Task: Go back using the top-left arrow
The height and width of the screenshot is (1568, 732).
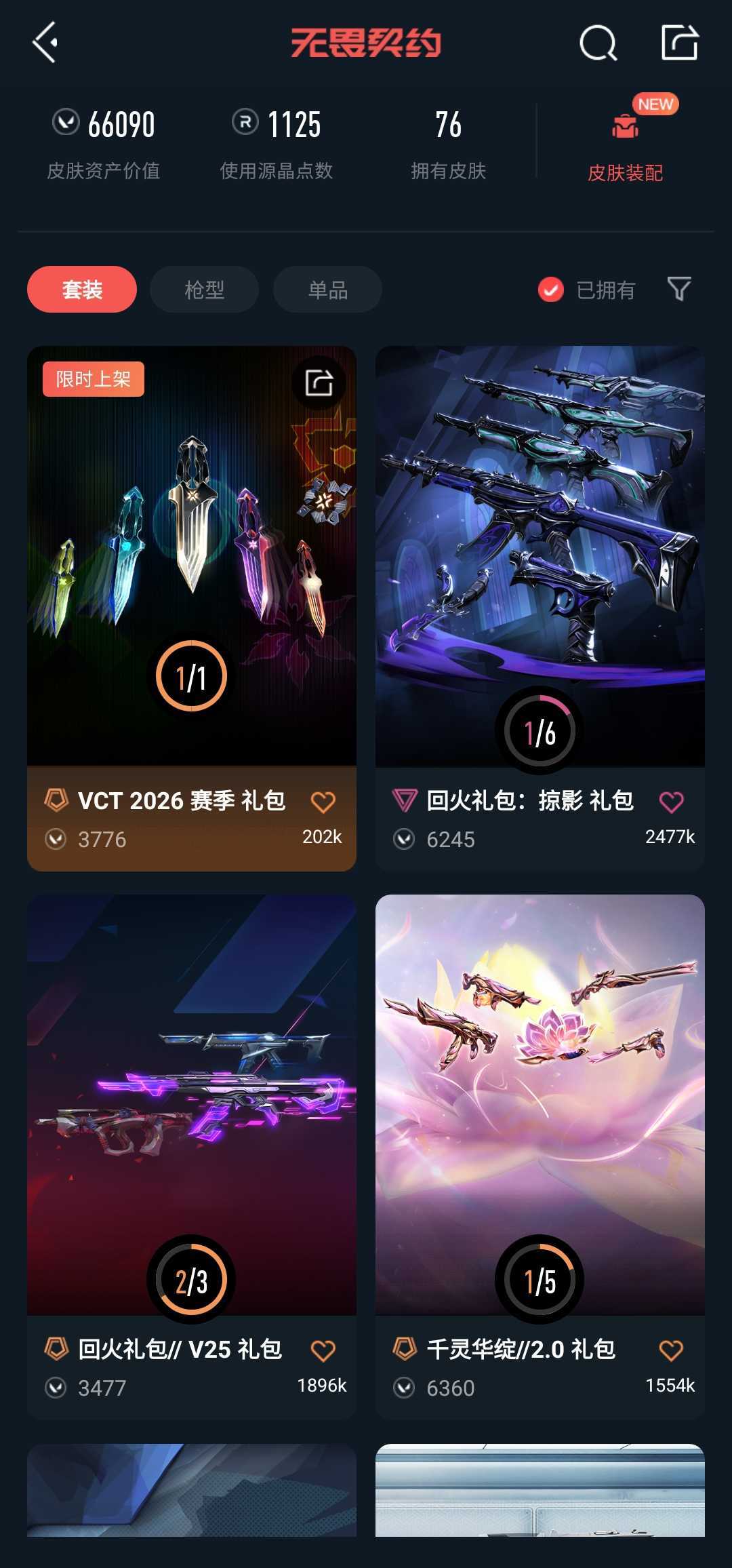Action: pyautogui.click(x=45, y=43)
